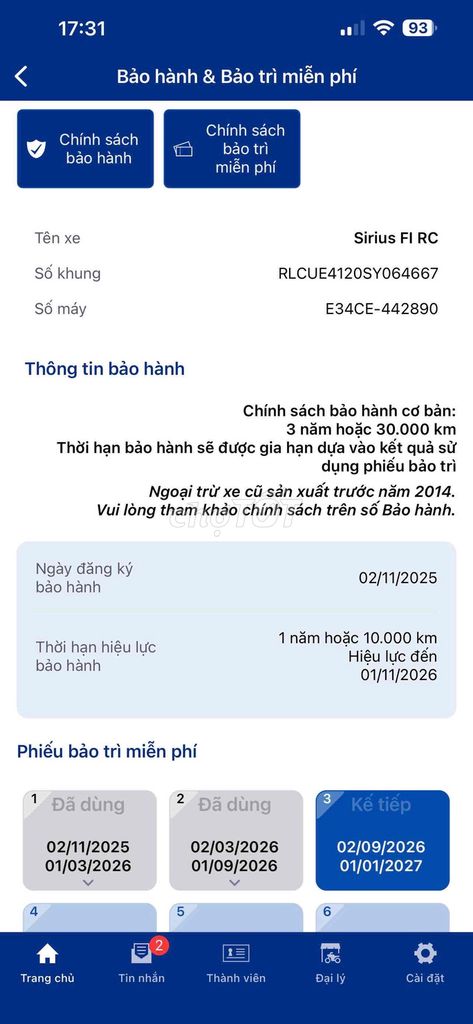Image resolution: width=473 pixels, height=1024 pixels.
Task: Select the Kế tiếp coupon 3
Action: pyautogui.click(x=382, y=840)
